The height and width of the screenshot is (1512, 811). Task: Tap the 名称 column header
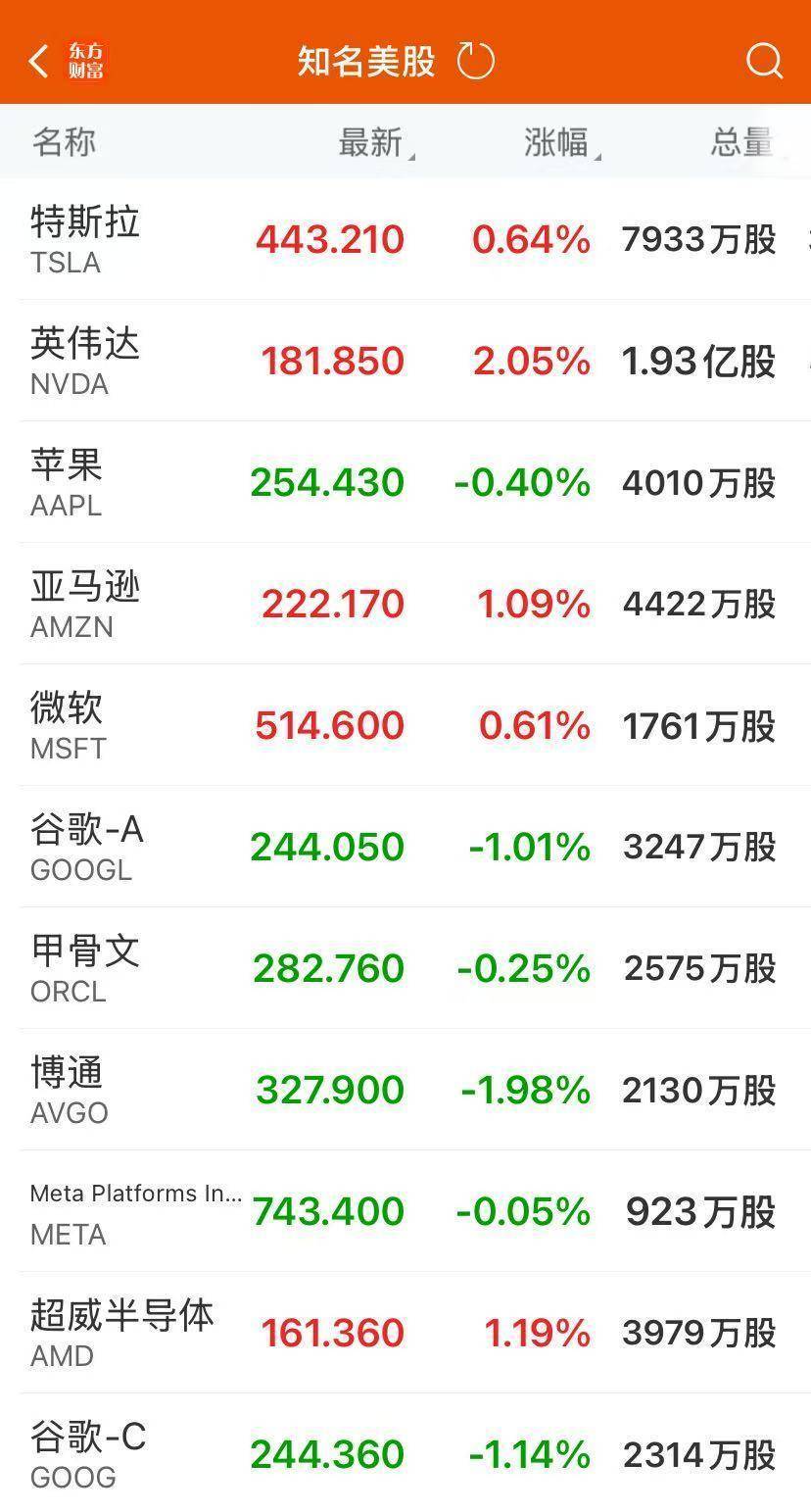tap(62, 142)
